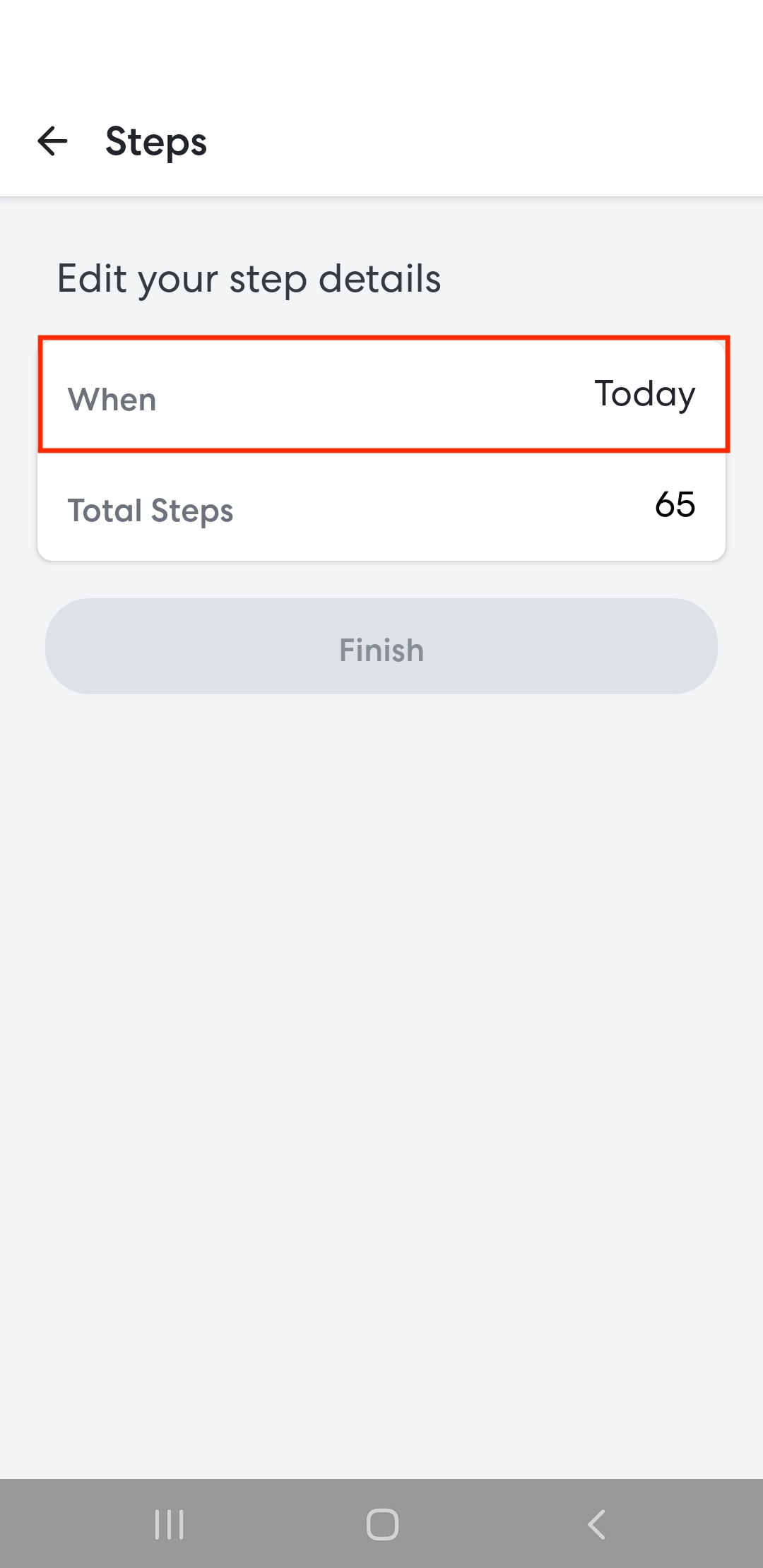Go back from the Steps screen
The image size is (763, 1568).
click(x=53, y=141)
